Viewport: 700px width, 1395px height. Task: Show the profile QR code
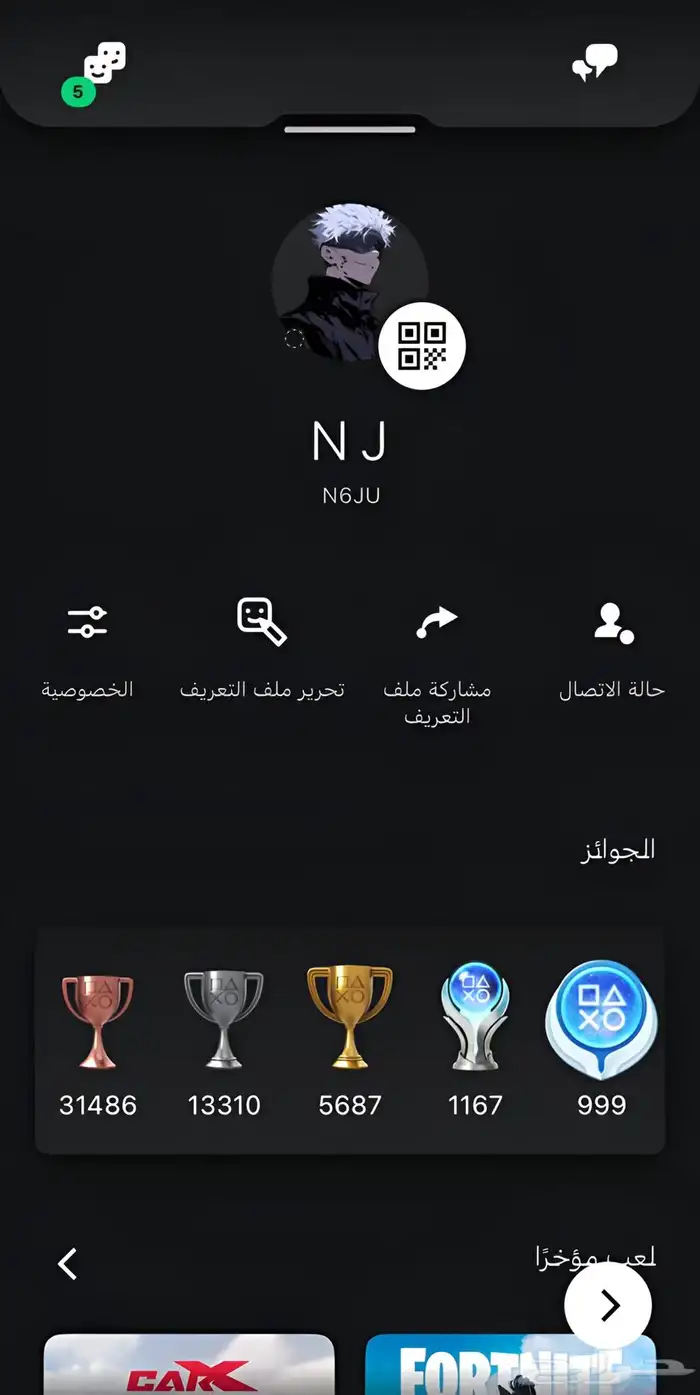pos(422,346)
